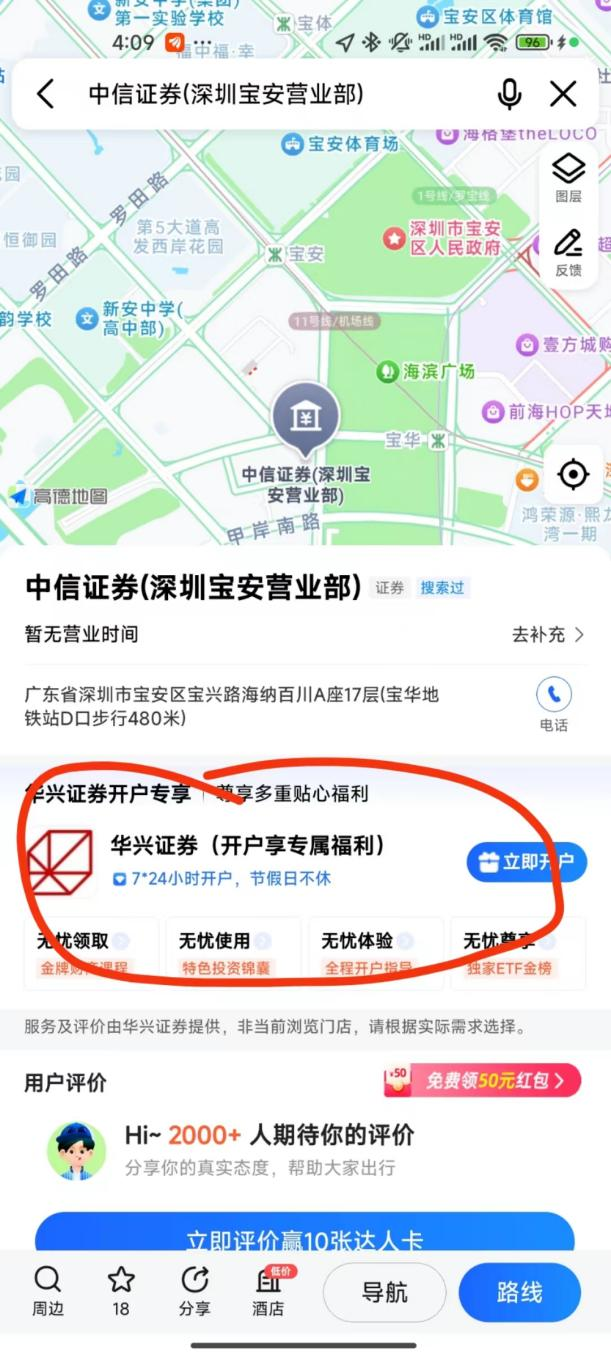Open the 酒店 hotels shortcut

click(x=268, y=1291)
